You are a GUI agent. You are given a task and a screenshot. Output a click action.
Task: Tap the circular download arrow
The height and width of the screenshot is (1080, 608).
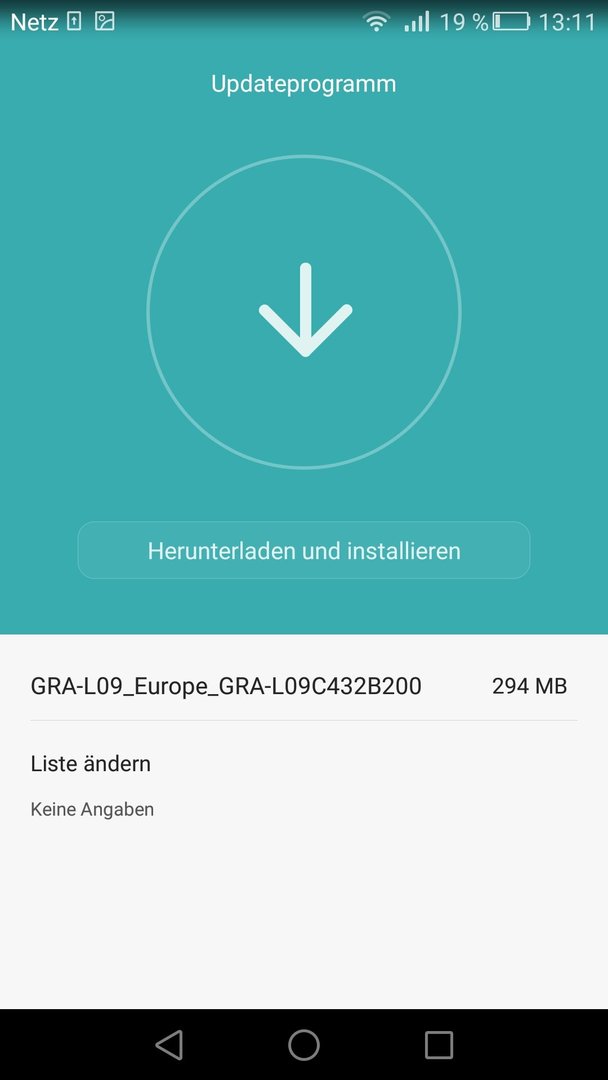[x=304, y=312]
